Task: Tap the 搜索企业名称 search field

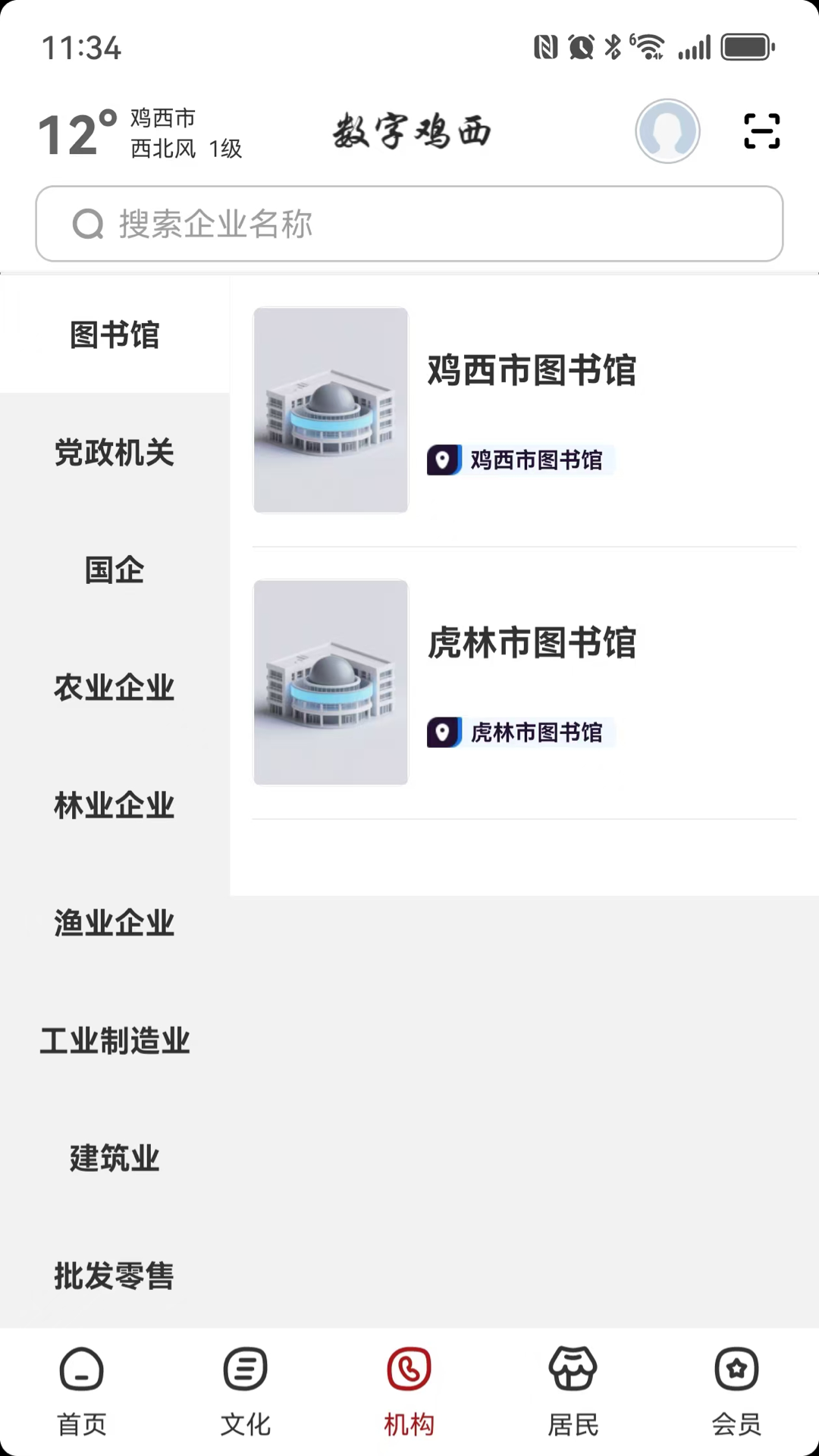Action: pos(409,224)
